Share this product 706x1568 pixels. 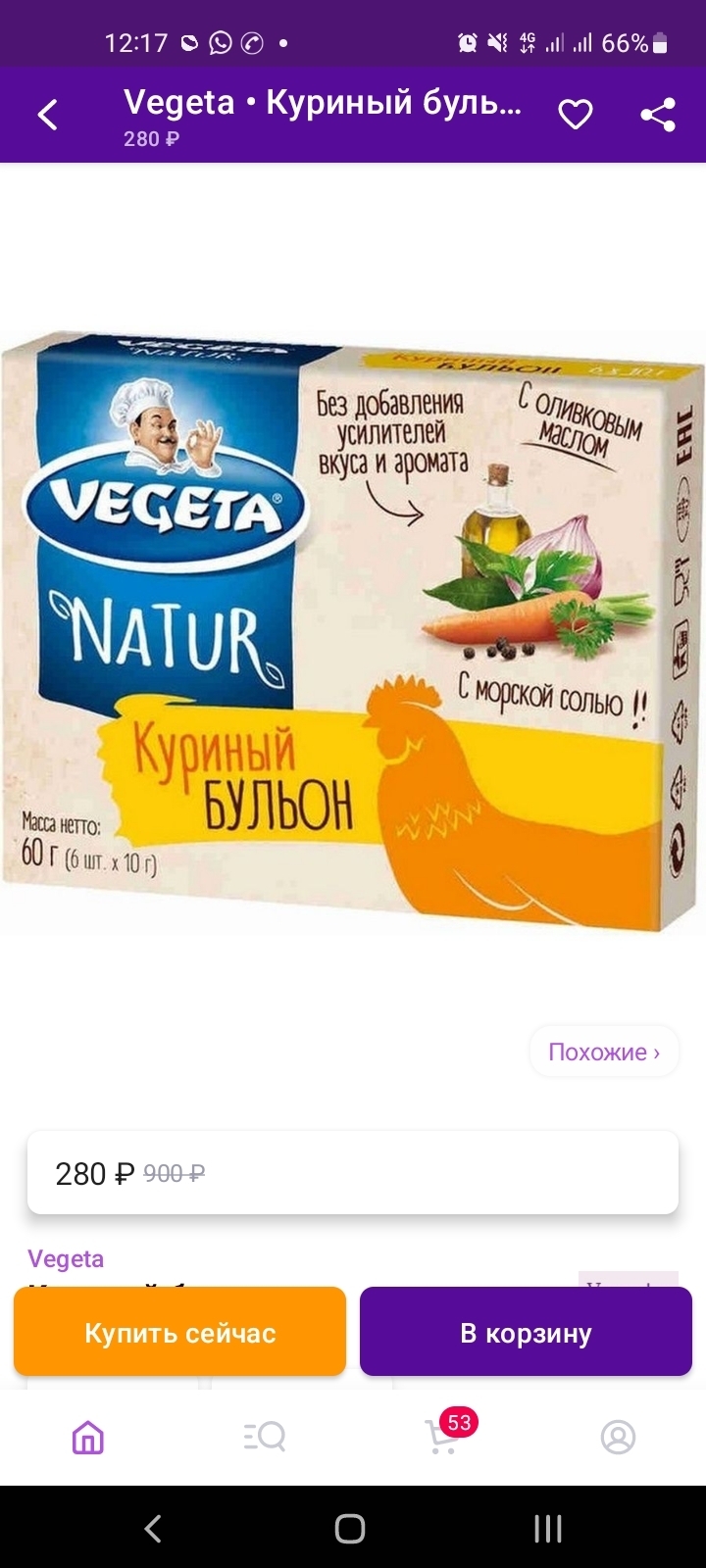tap(658, 115)
